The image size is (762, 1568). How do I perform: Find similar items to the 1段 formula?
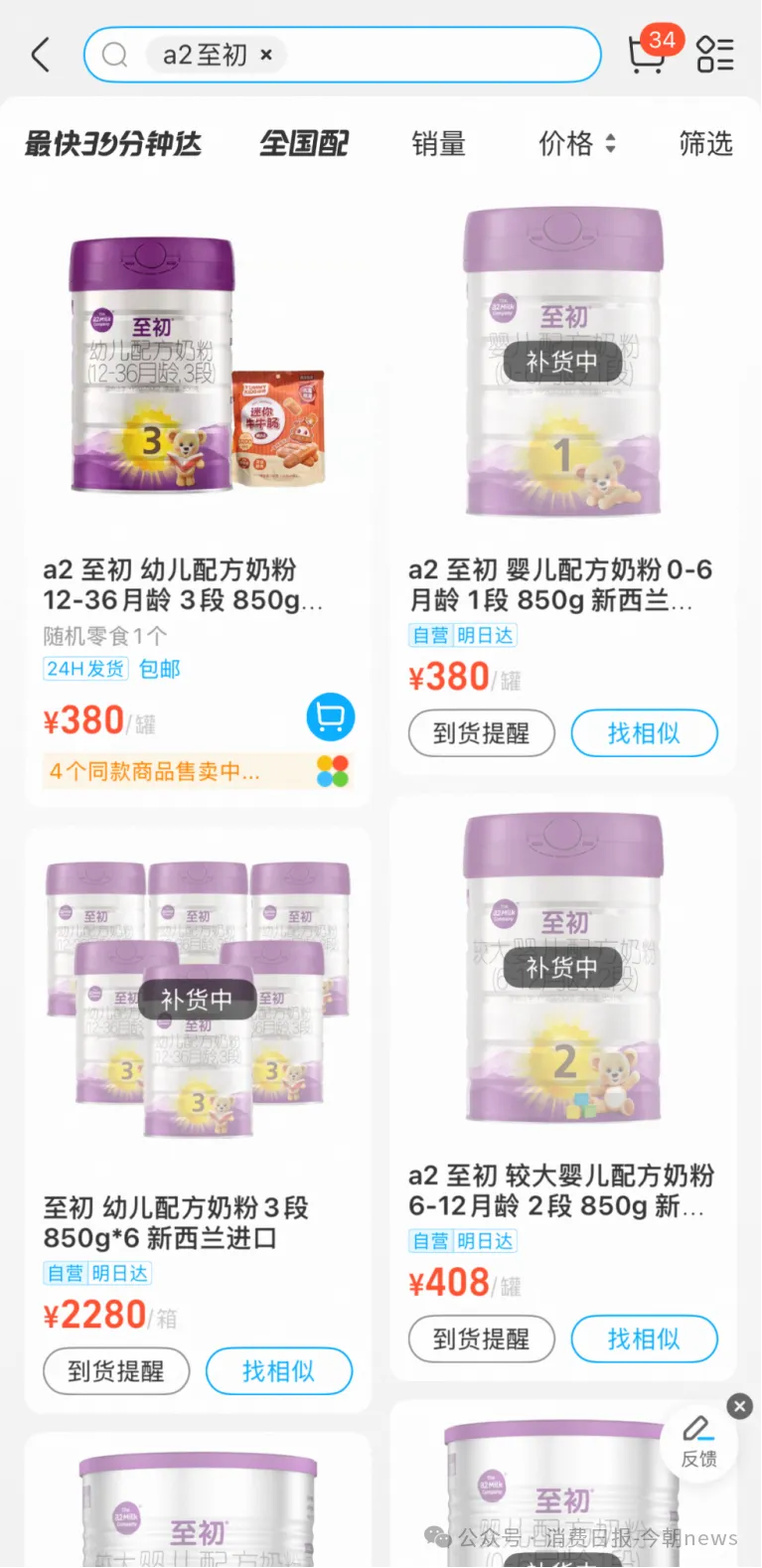point(644,733)
